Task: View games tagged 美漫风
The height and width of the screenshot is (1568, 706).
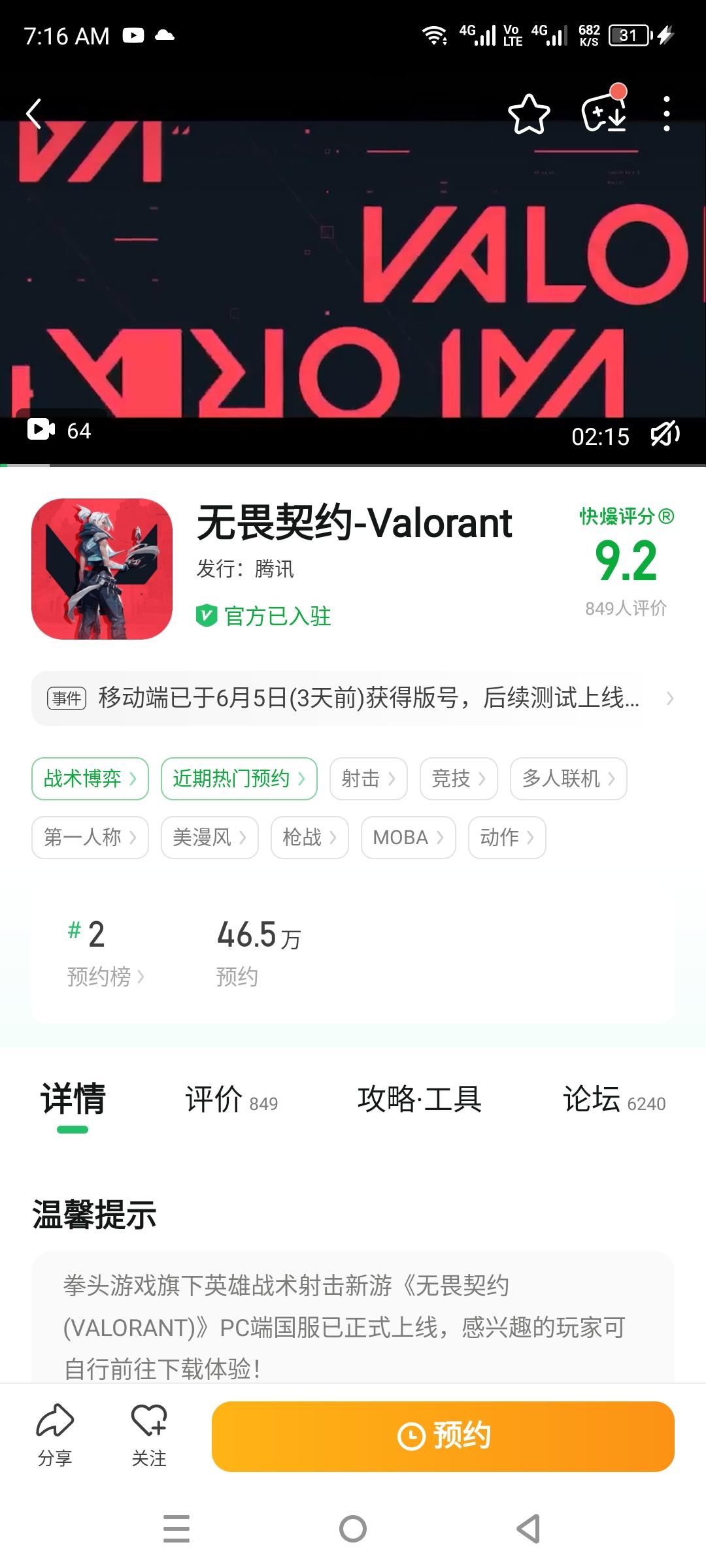Action: [x=209, y=838]
